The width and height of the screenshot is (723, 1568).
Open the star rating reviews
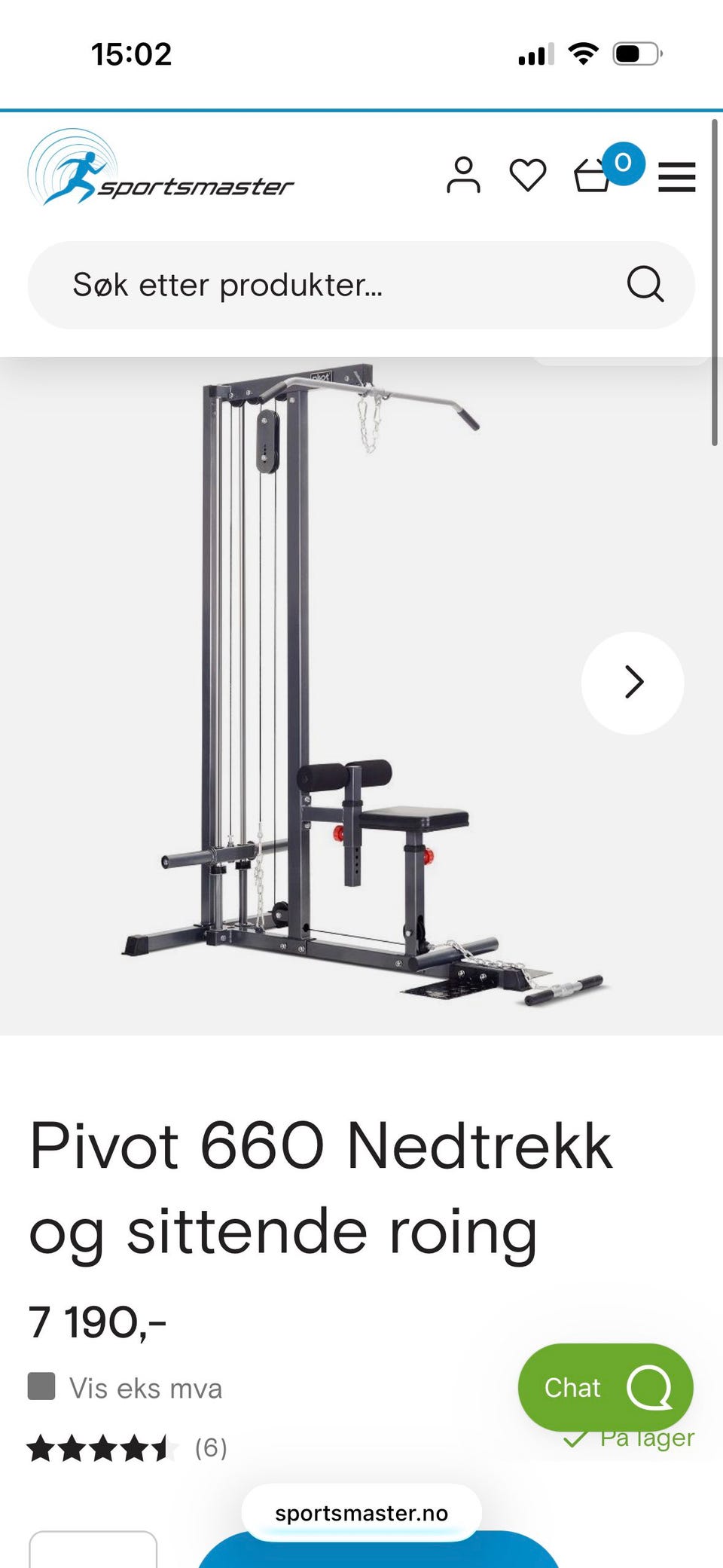tap(127, 1447)
